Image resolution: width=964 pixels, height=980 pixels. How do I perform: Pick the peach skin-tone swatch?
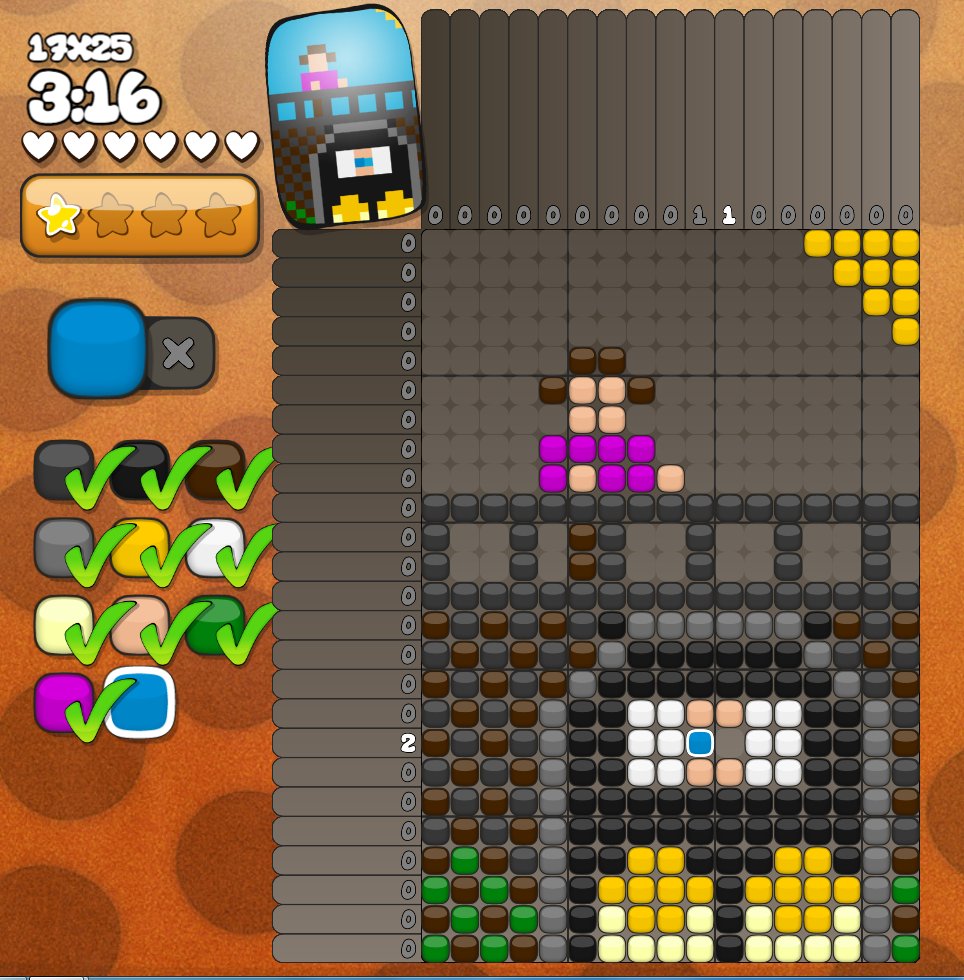[x=139, y=624]
